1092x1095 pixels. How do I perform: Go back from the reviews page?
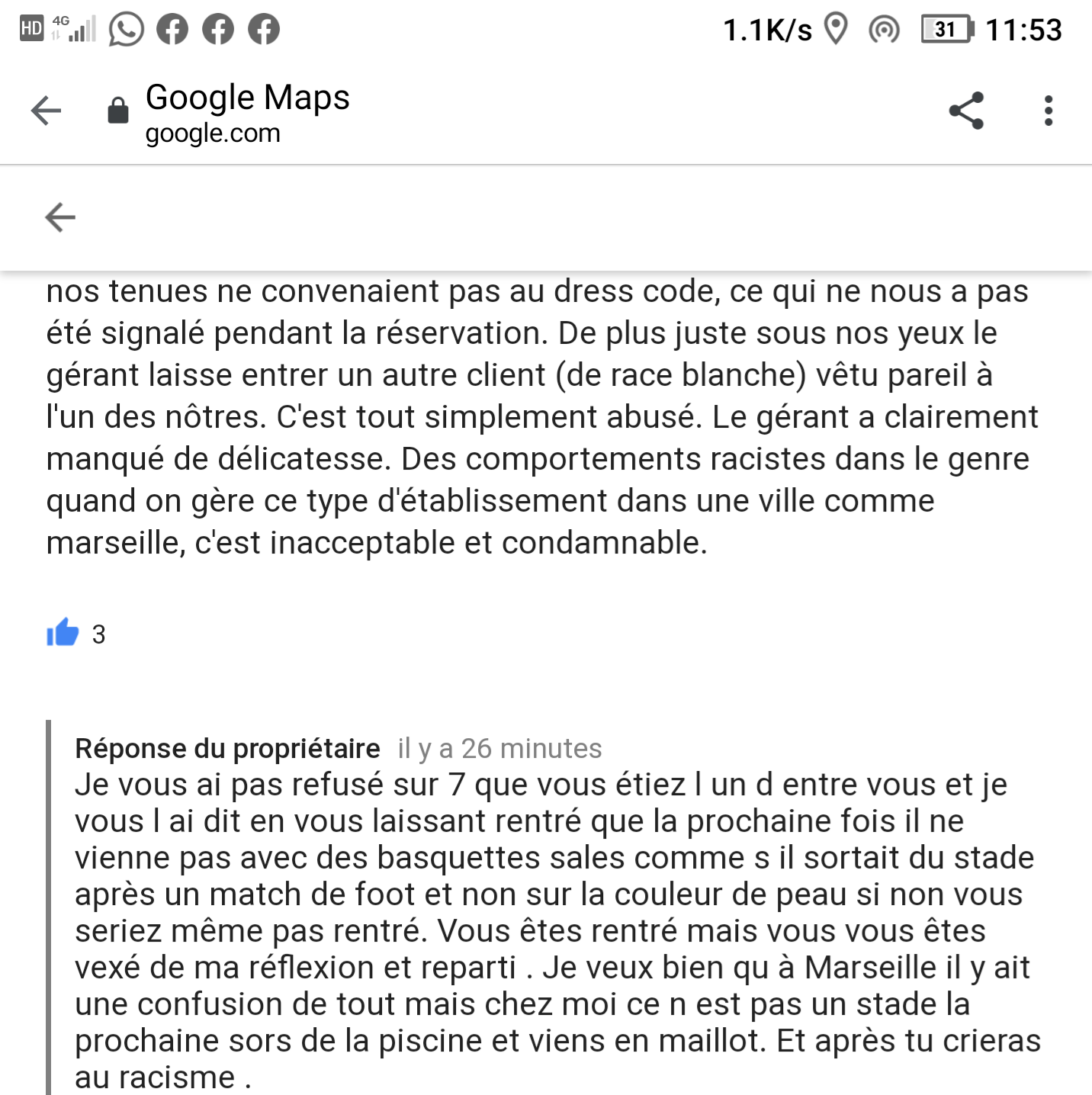coord(60,217)
